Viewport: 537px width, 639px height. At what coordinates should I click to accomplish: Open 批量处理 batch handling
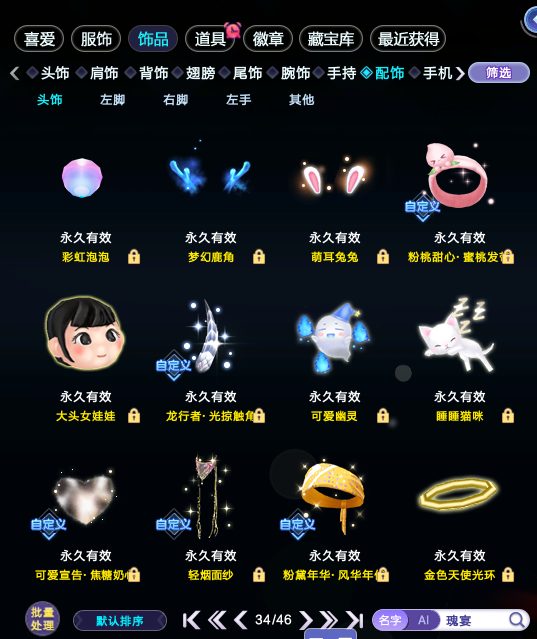[x=42, y=619]
